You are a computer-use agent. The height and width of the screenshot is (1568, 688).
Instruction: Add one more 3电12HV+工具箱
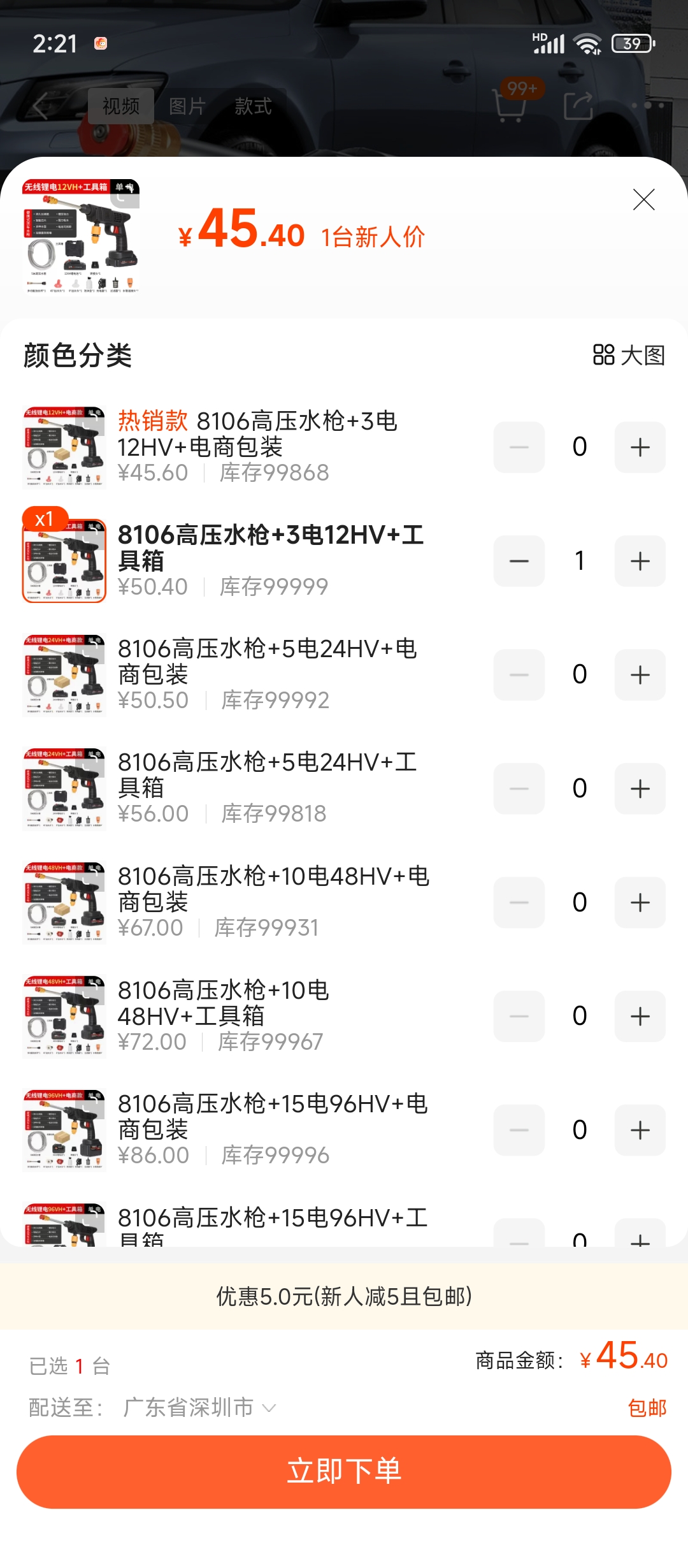[640, 561]
